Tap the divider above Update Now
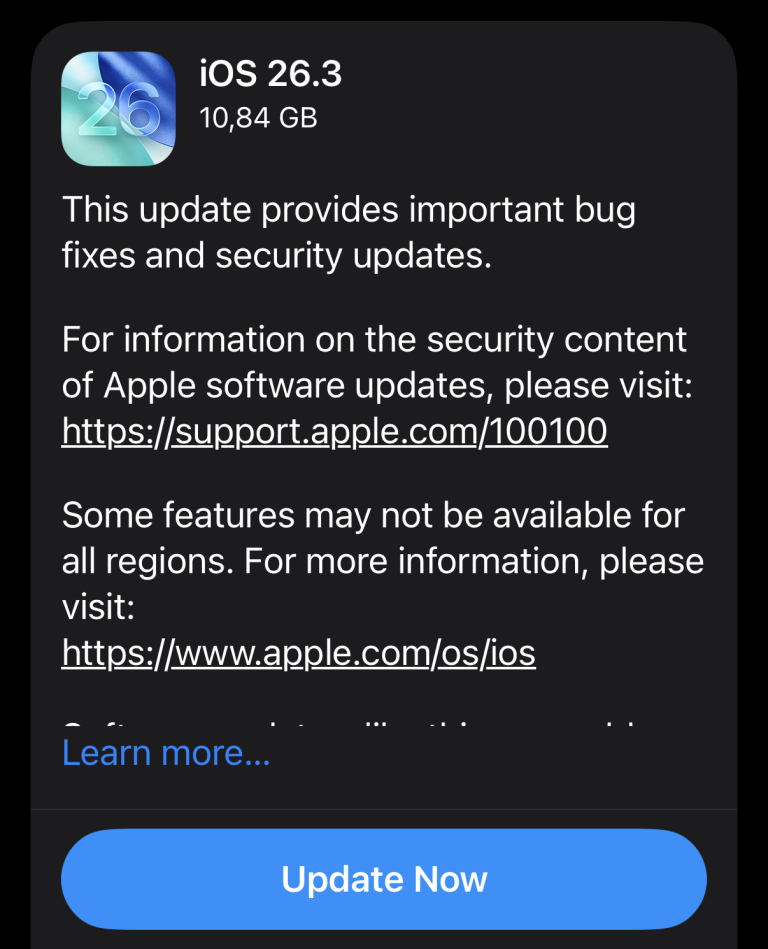Screen dimensions: 768x949 384,807
